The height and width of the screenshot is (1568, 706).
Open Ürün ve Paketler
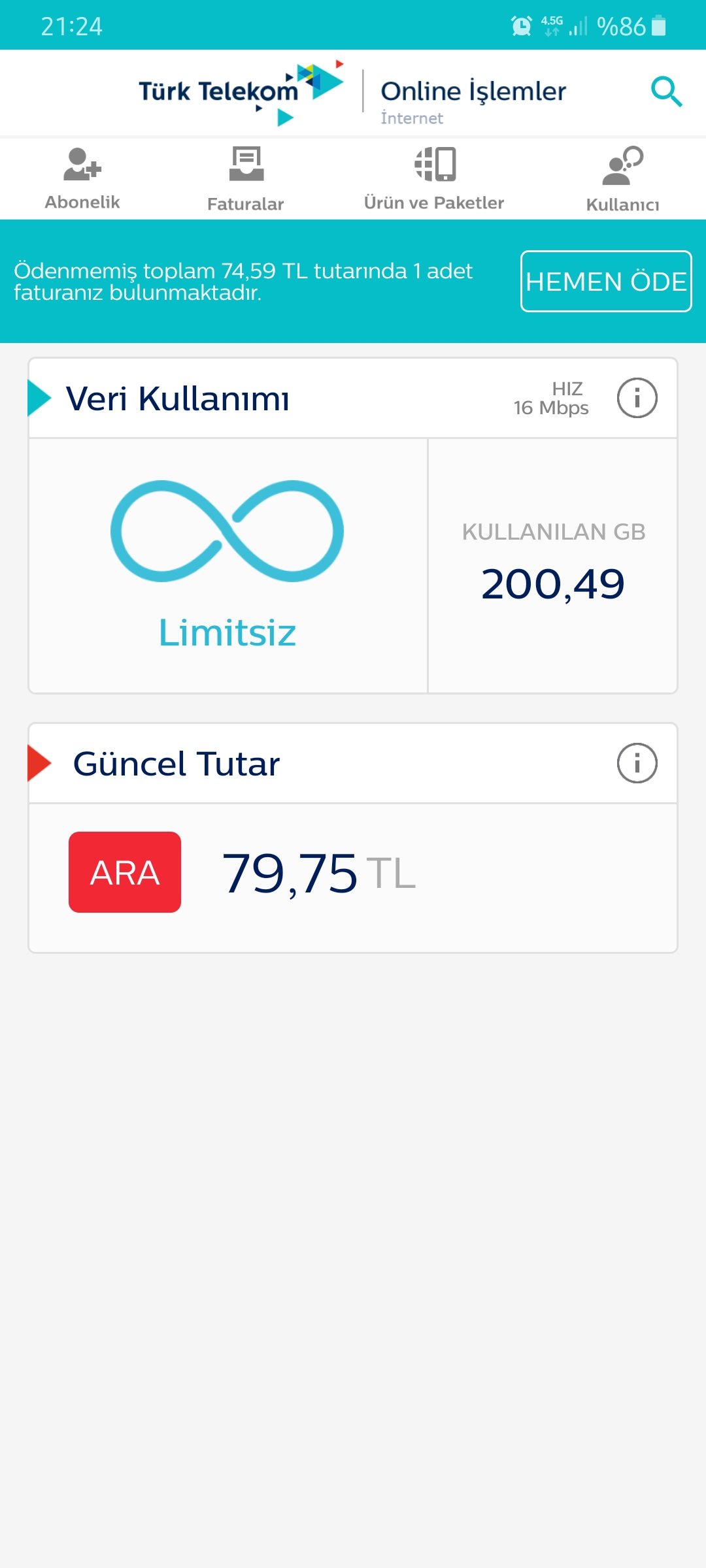point(434,179)
